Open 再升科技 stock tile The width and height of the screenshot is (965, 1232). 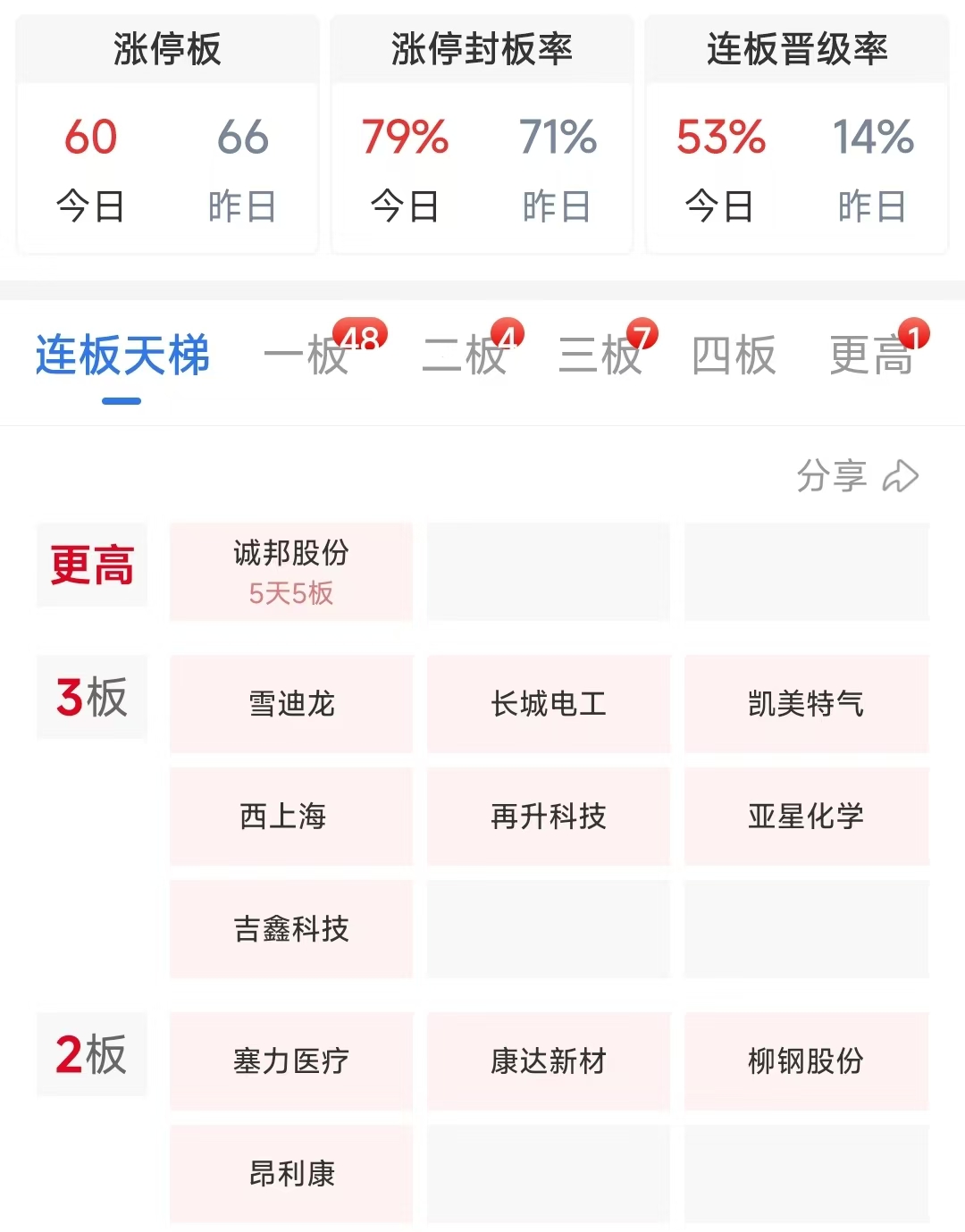click(x=549, y=817)
